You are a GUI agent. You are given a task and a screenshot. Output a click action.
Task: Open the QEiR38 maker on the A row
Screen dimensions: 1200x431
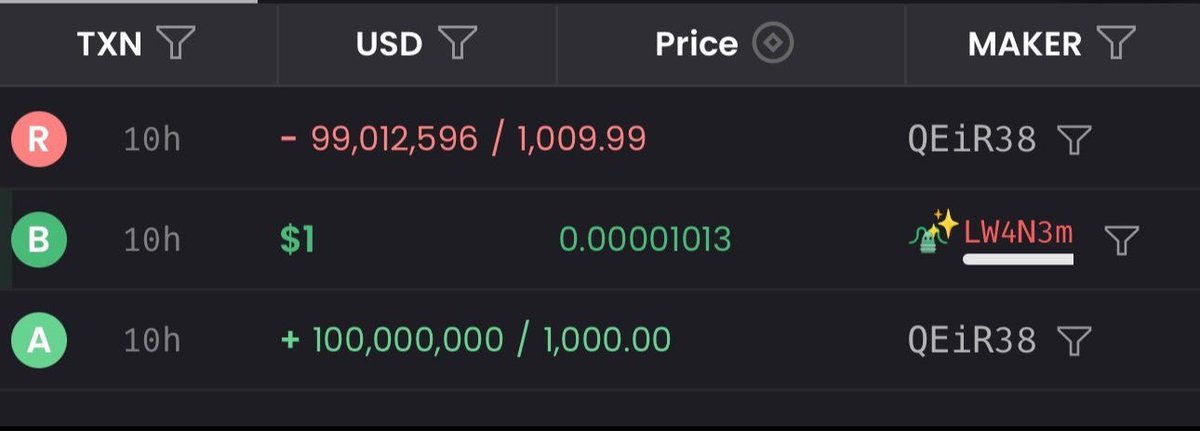tap(972, 341)
